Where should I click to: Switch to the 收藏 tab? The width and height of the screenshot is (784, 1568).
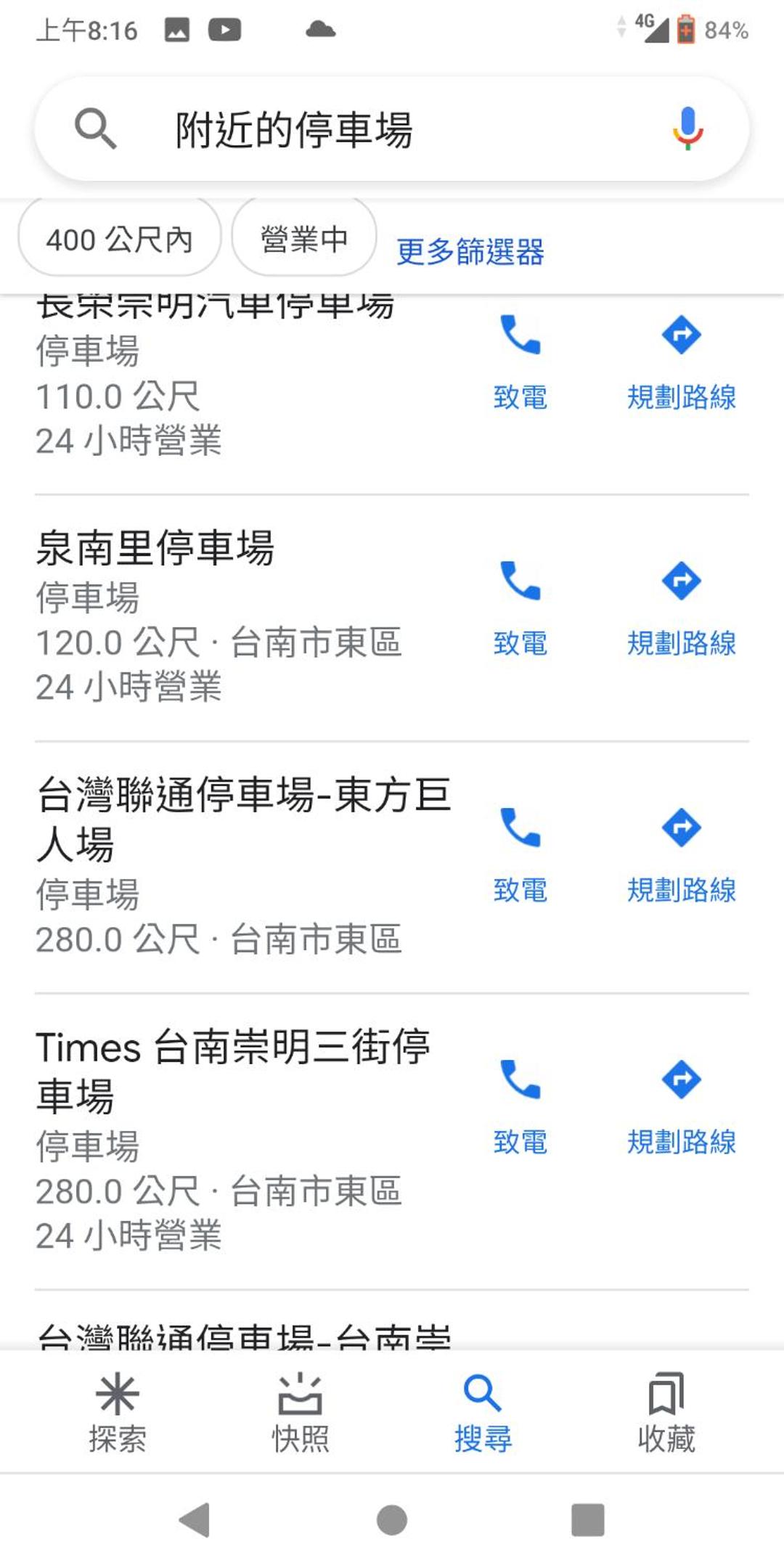pos(666,1412)
